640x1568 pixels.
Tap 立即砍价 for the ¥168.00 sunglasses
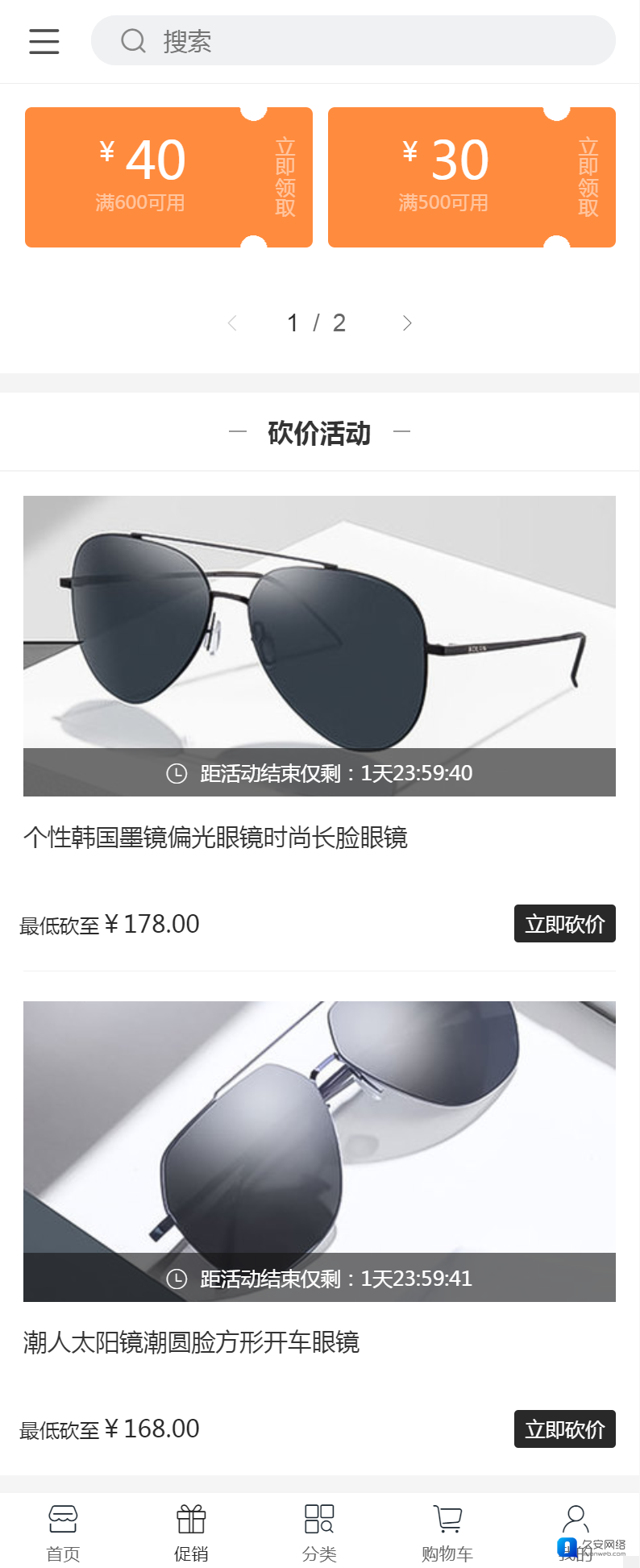564,1429
